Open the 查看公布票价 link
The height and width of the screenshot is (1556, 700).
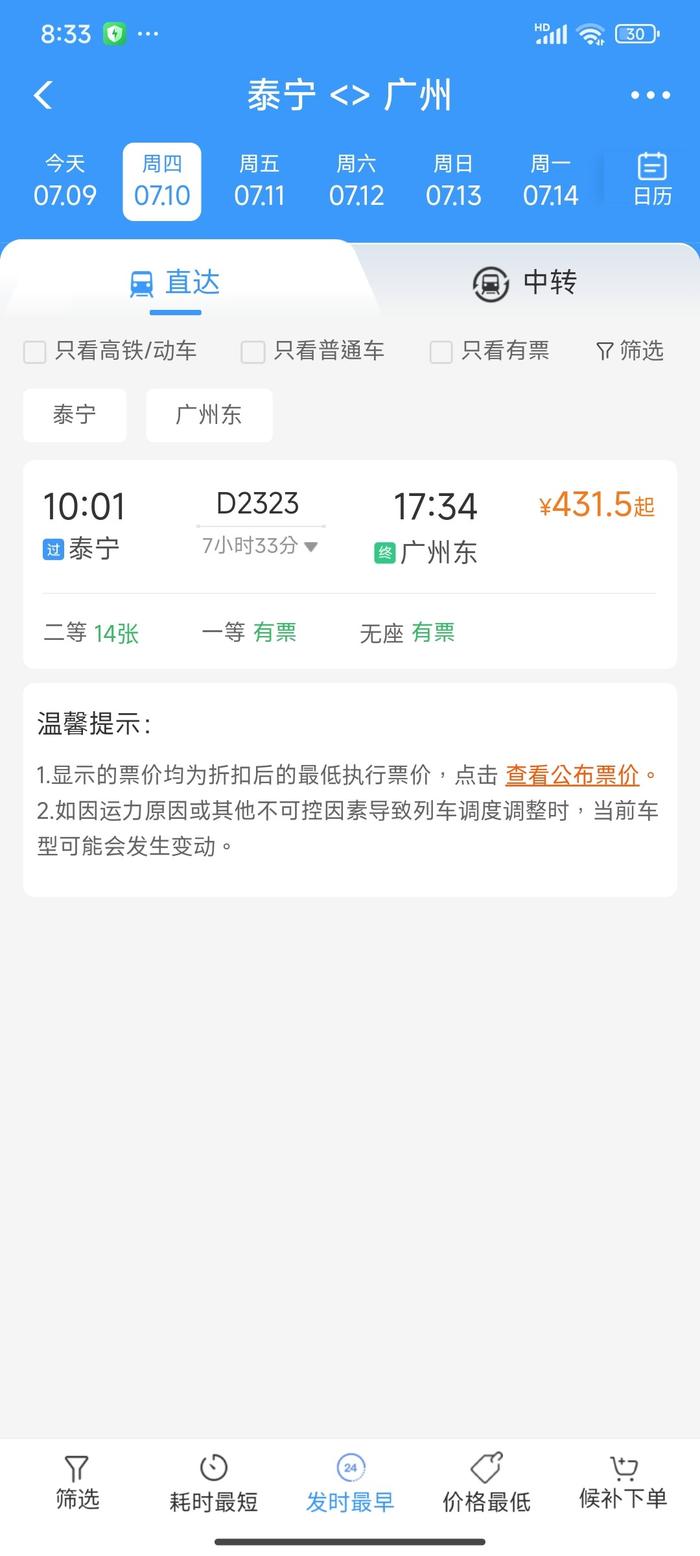tap(572, 775)
